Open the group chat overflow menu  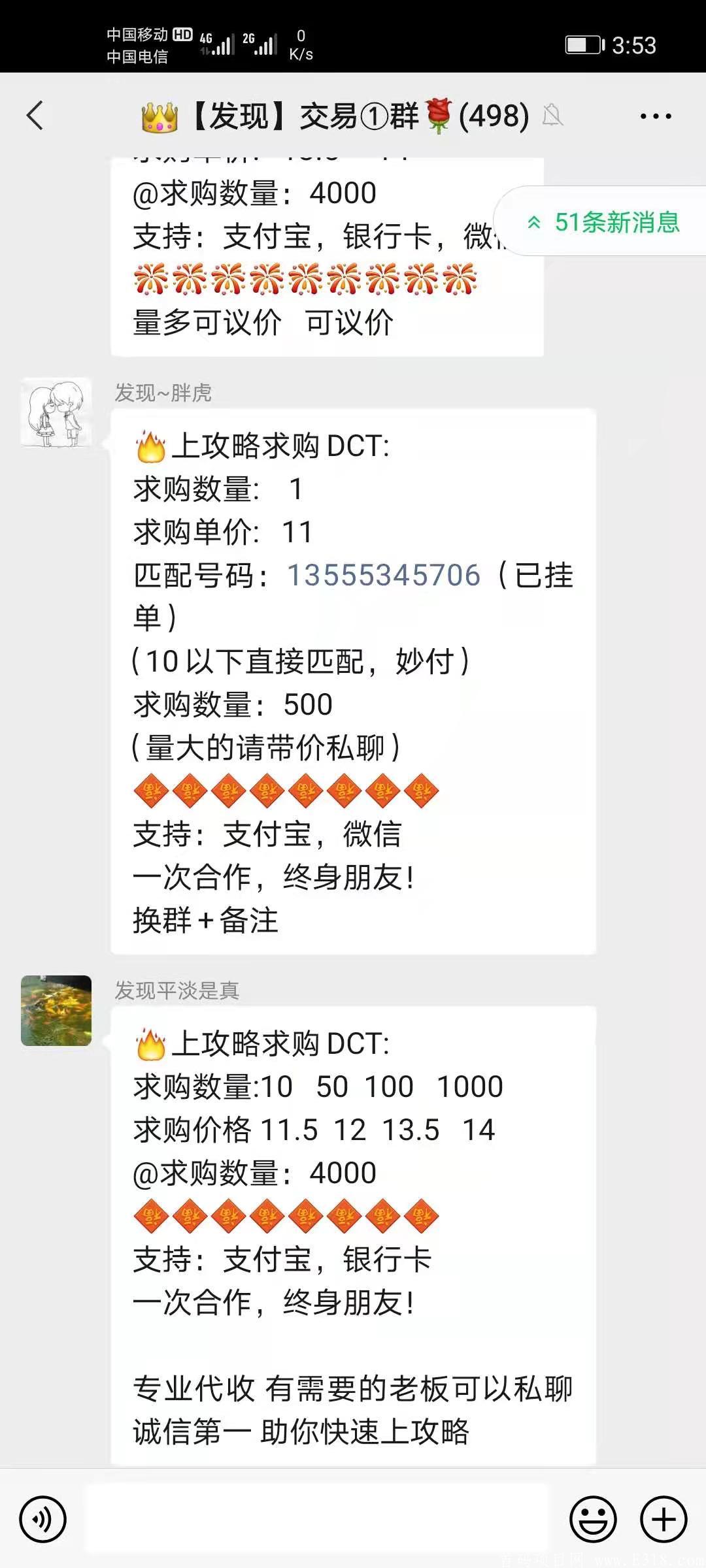656,116
